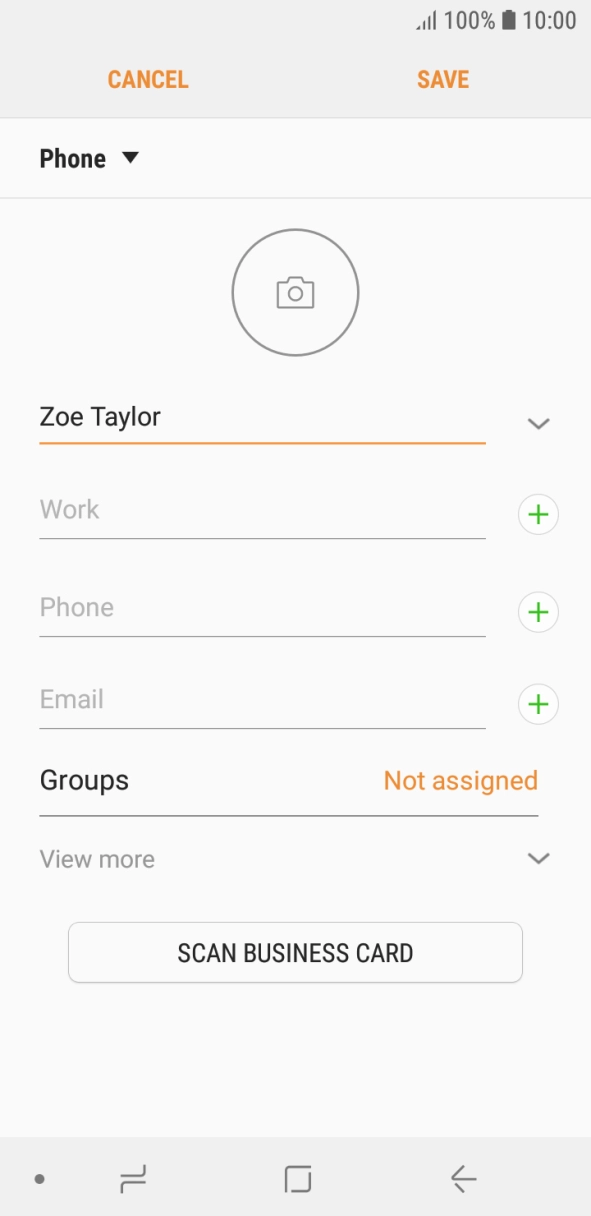
Task: Add an Email with plus icon
Action: pos(538,704)
